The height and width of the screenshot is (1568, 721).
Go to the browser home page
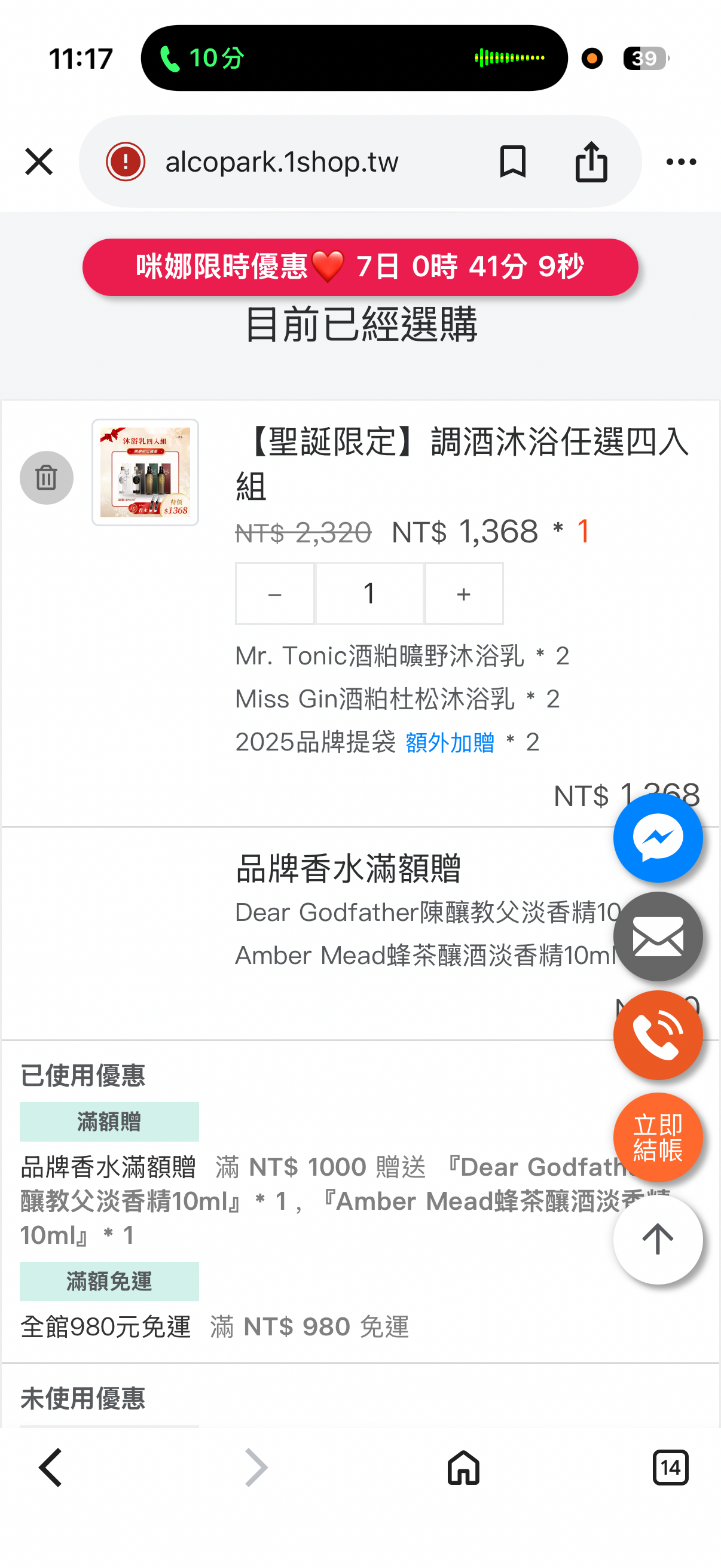coord(464,1468)
